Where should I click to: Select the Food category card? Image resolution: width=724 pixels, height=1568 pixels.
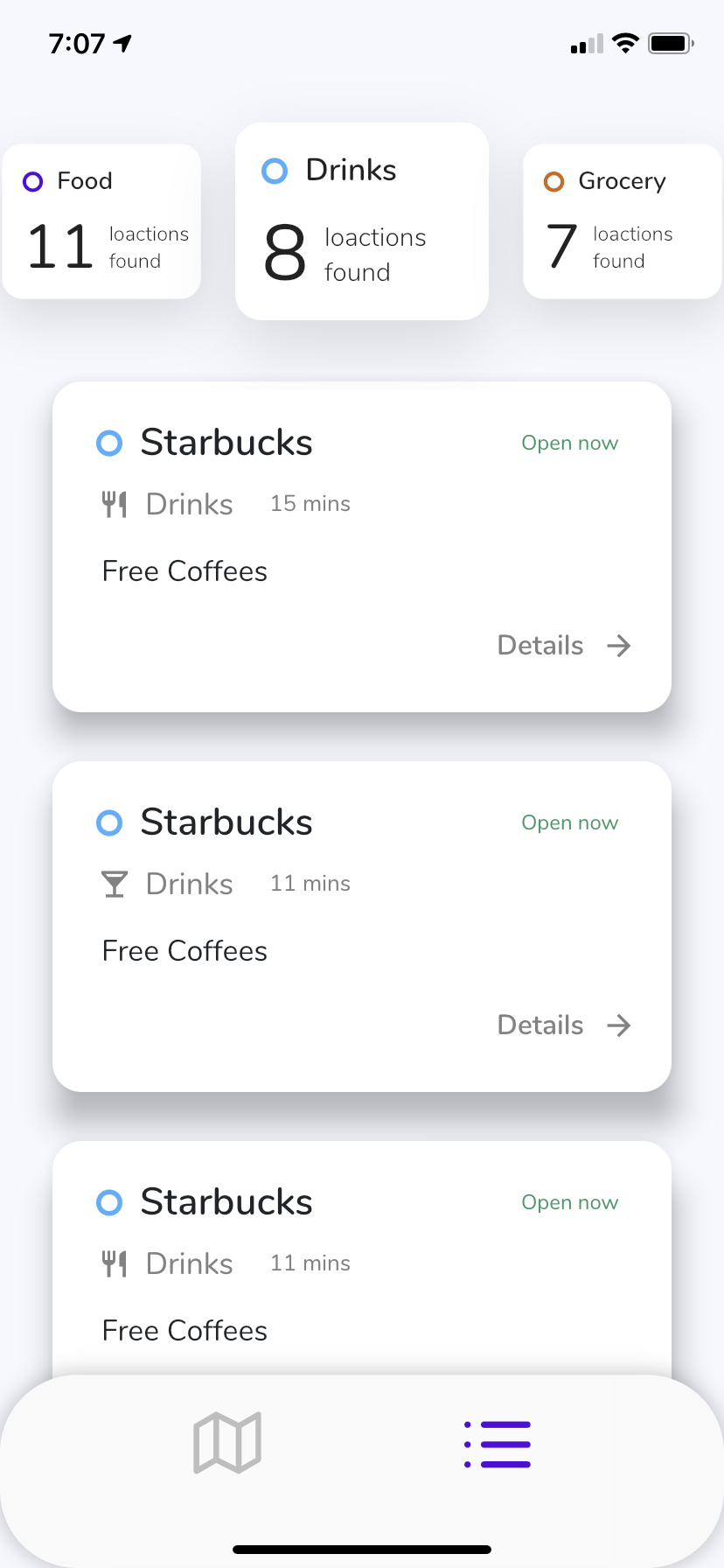pyautogui.click(x=101, y=221)
